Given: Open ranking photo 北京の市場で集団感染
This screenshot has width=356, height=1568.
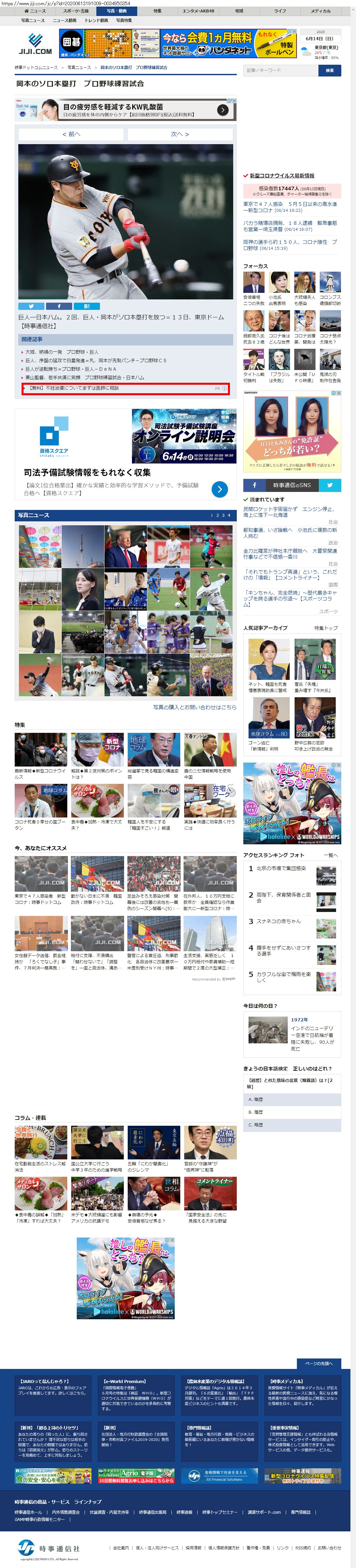Looking at the screenshot, I should [281, 868].
